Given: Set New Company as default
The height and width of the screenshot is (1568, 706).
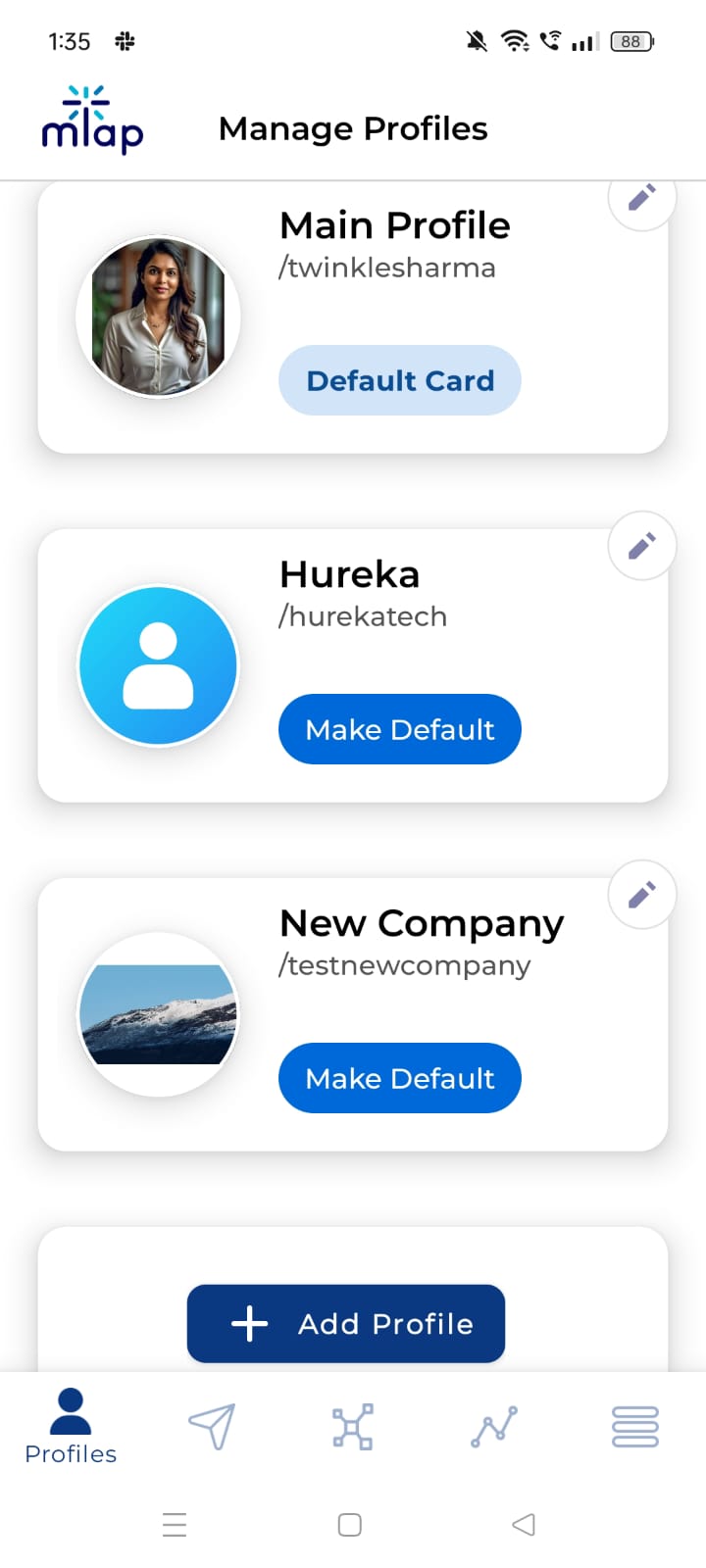Looking at the screenshot, I should click(x=399, y=1078).
